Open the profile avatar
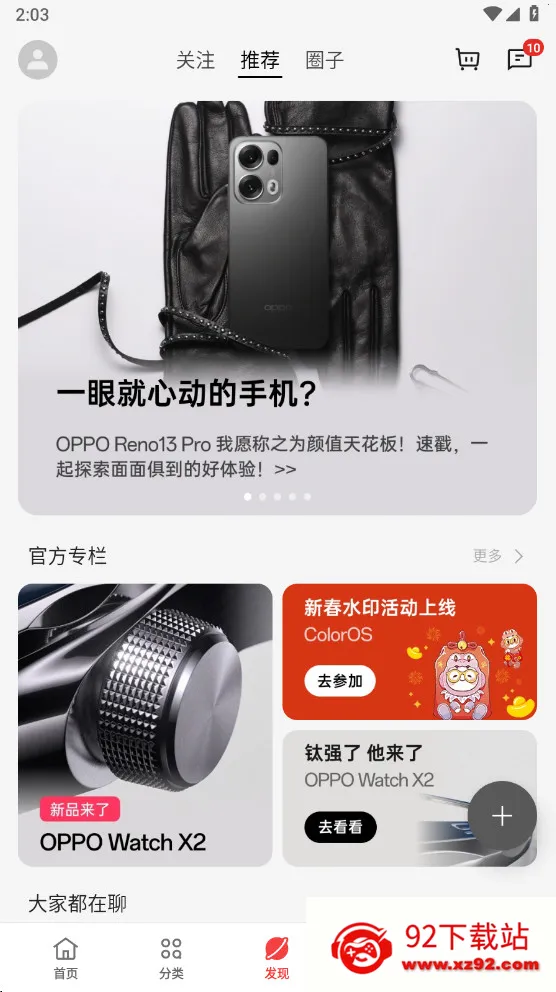This screenshot has width=556, height=992. coord(37,60)
